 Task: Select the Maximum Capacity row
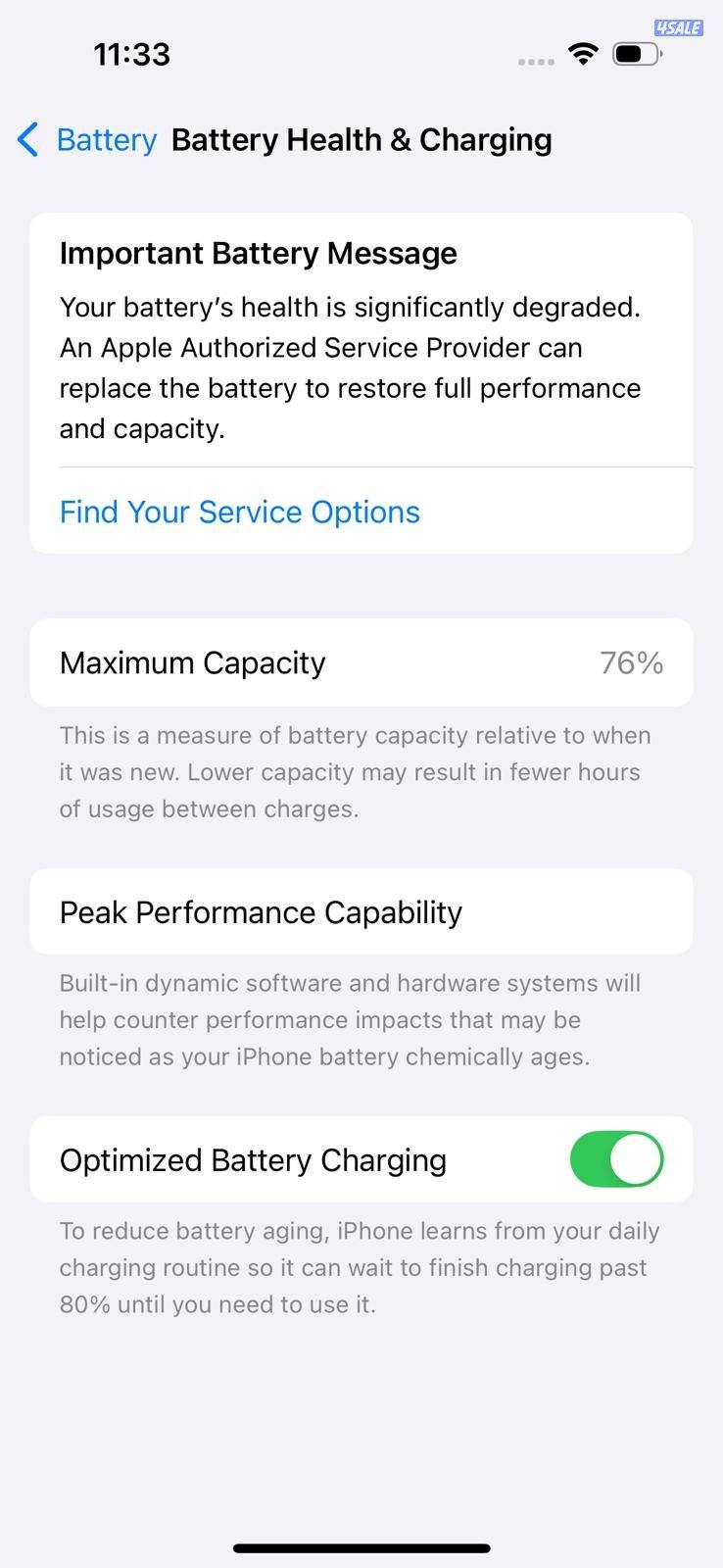(361, 661)
